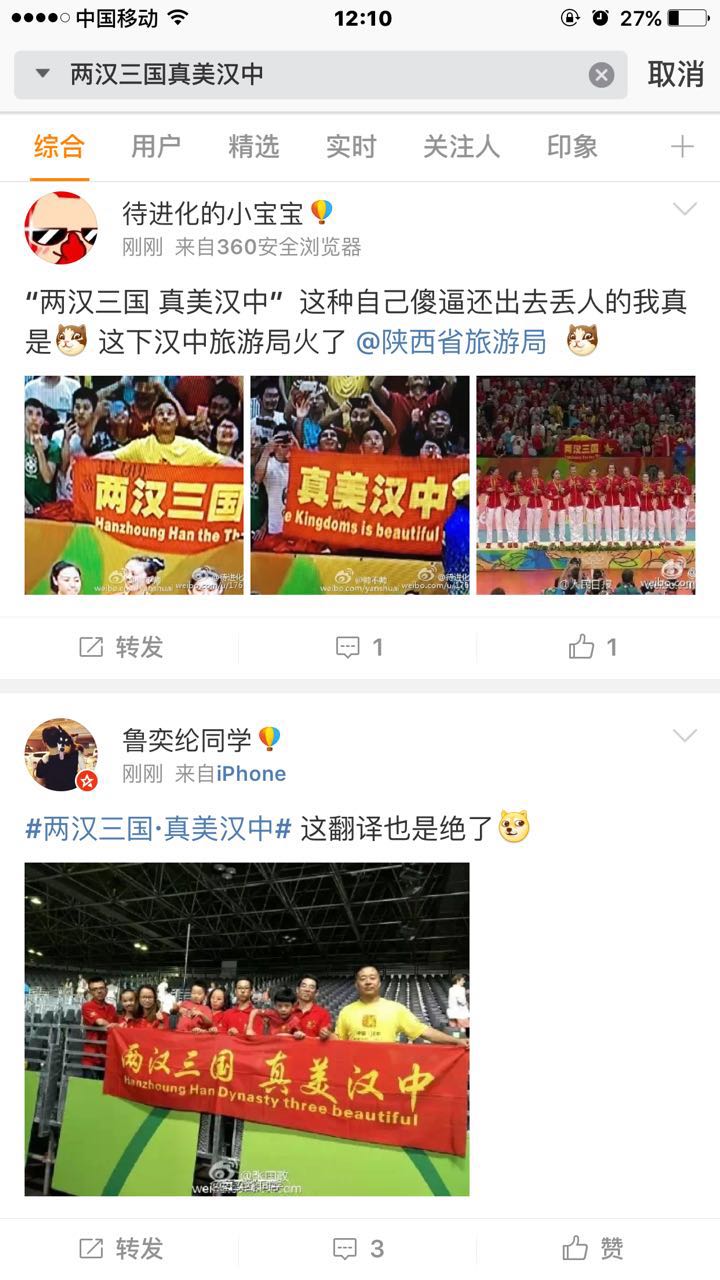Open comments on 鲁奕纶同学's post

358,1248
